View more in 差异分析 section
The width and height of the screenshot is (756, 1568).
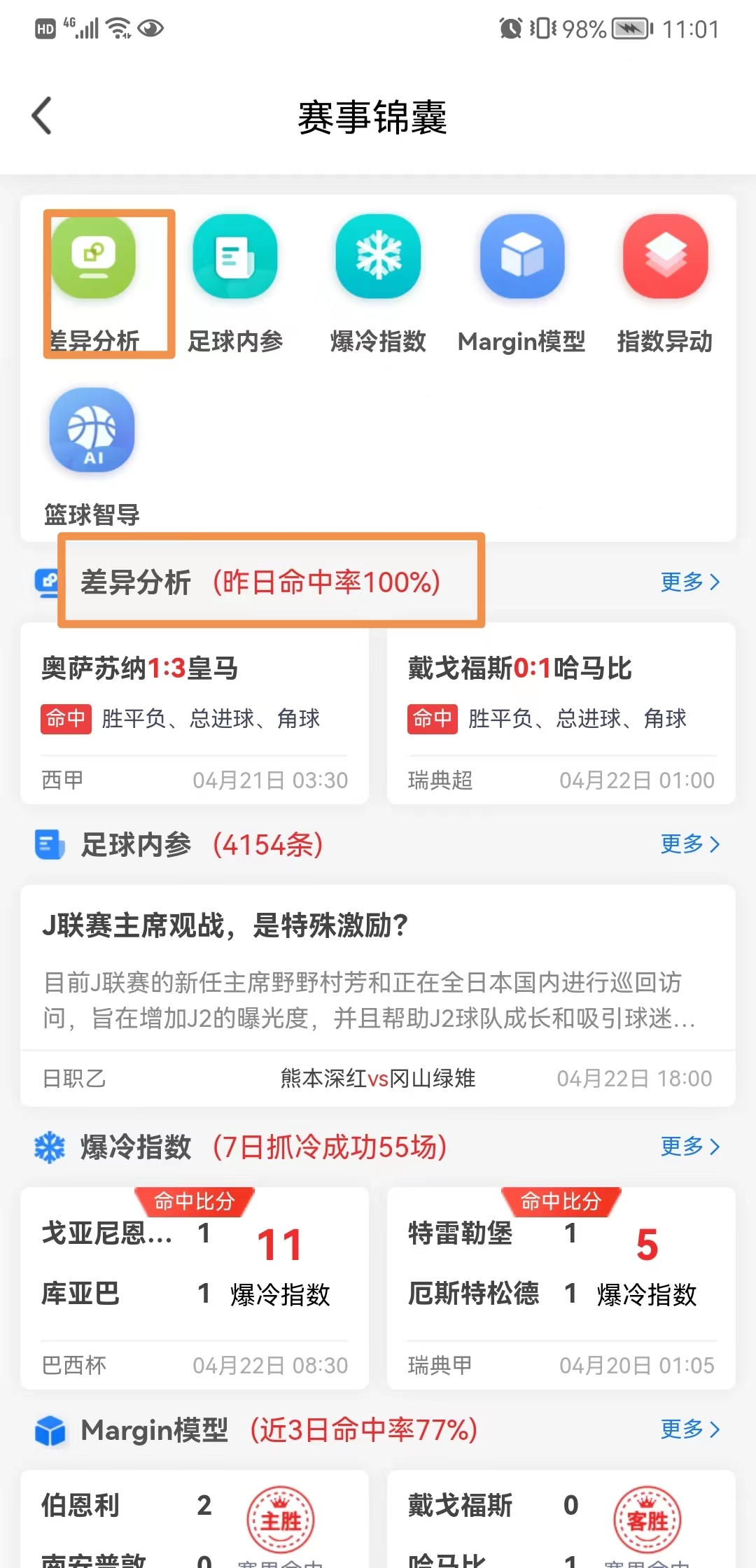click(x=689, y=582)
